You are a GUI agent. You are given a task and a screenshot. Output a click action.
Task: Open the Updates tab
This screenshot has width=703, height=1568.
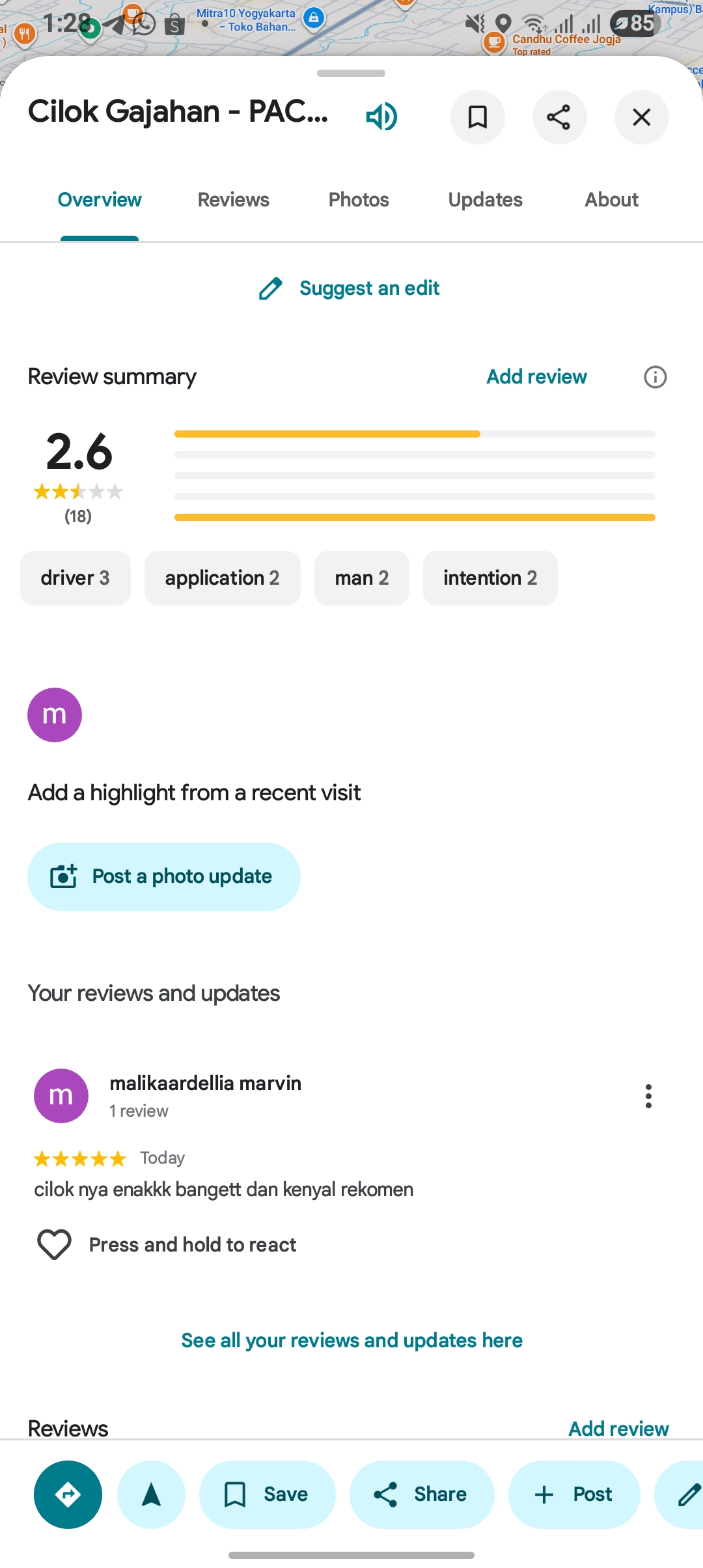[485, 200]
